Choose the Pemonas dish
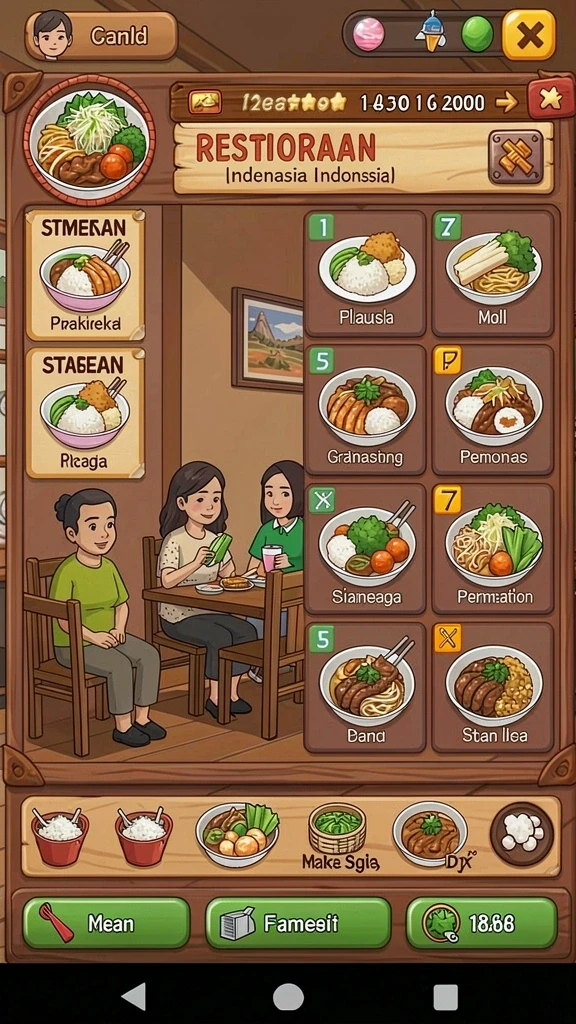 492,409
